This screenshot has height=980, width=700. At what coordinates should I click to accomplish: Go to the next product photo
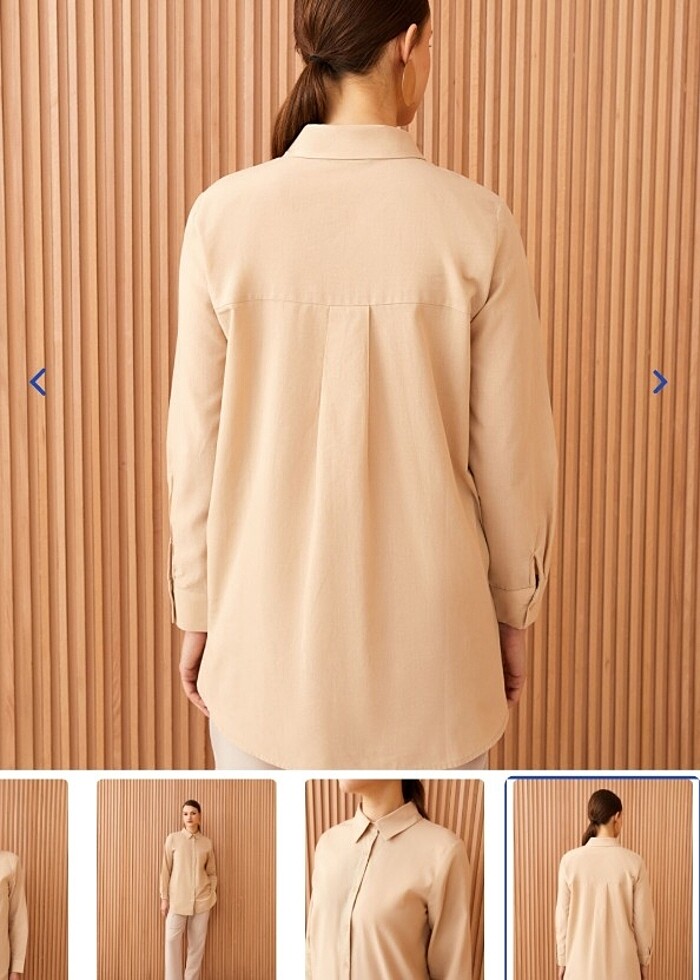click(x=660, y=382)
